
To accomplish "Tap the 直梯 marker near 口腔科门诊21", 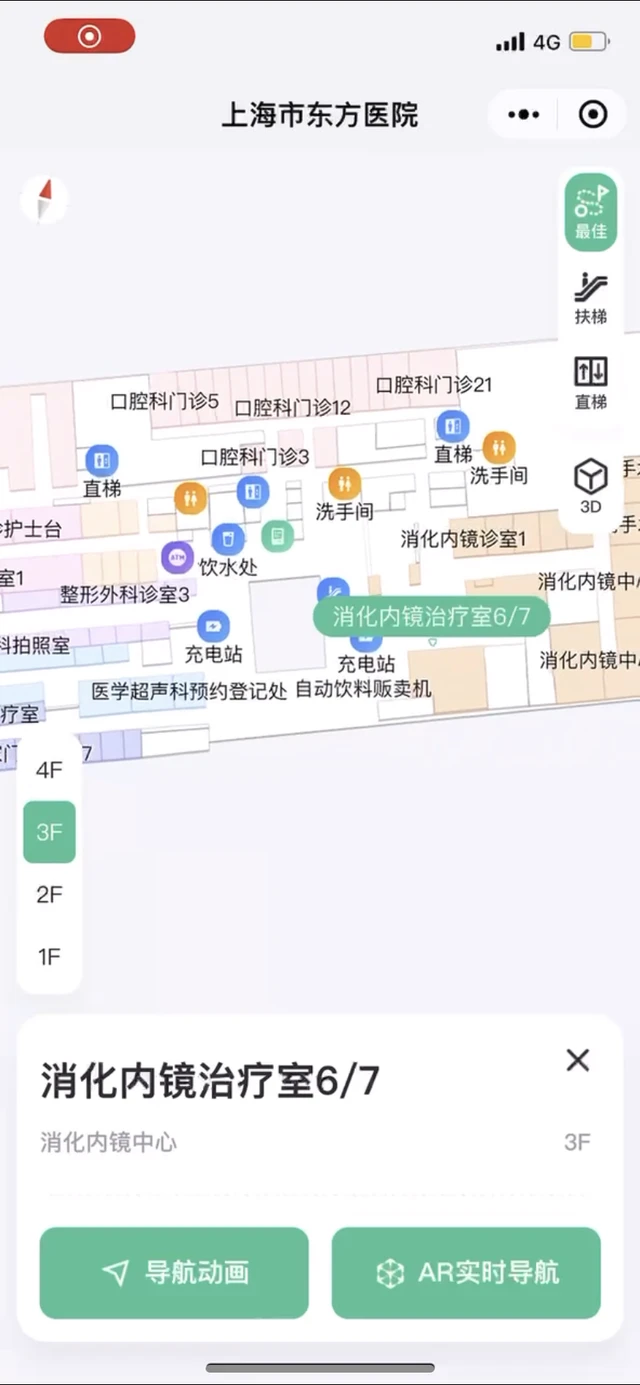I will (x=453, y=426).
